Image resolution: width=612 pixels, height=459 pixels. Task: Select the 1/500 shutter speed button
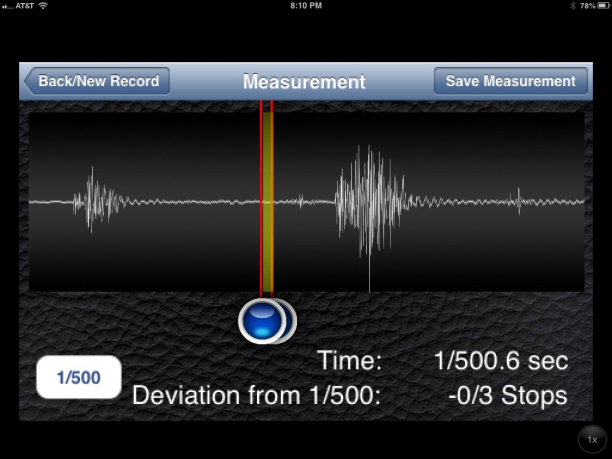pos(78,378)
